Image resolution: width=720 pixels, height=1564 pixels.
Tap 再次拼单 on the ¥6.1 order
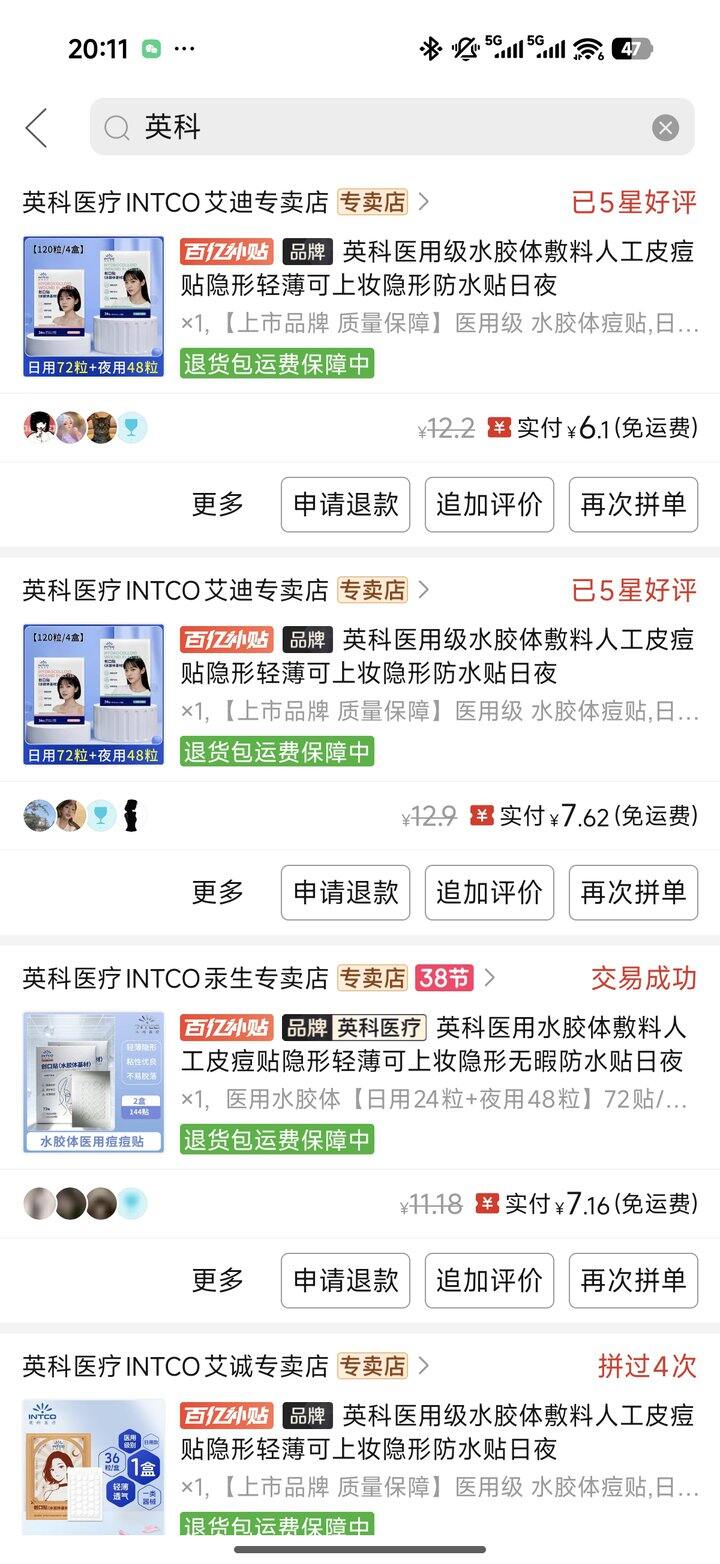tap(633, 504)
